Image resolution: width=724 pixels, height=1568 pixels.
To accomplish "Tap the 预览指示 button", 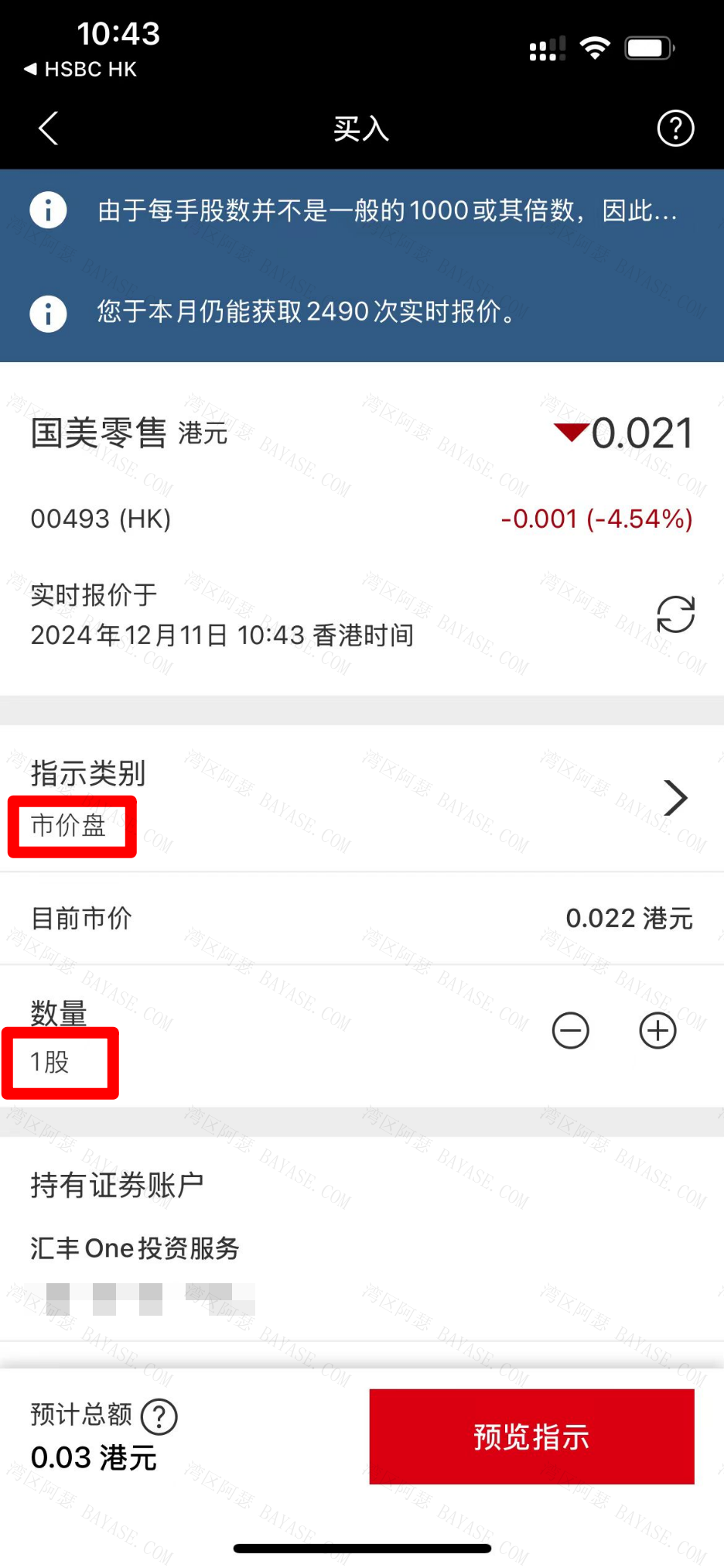I will [531, 1436].
